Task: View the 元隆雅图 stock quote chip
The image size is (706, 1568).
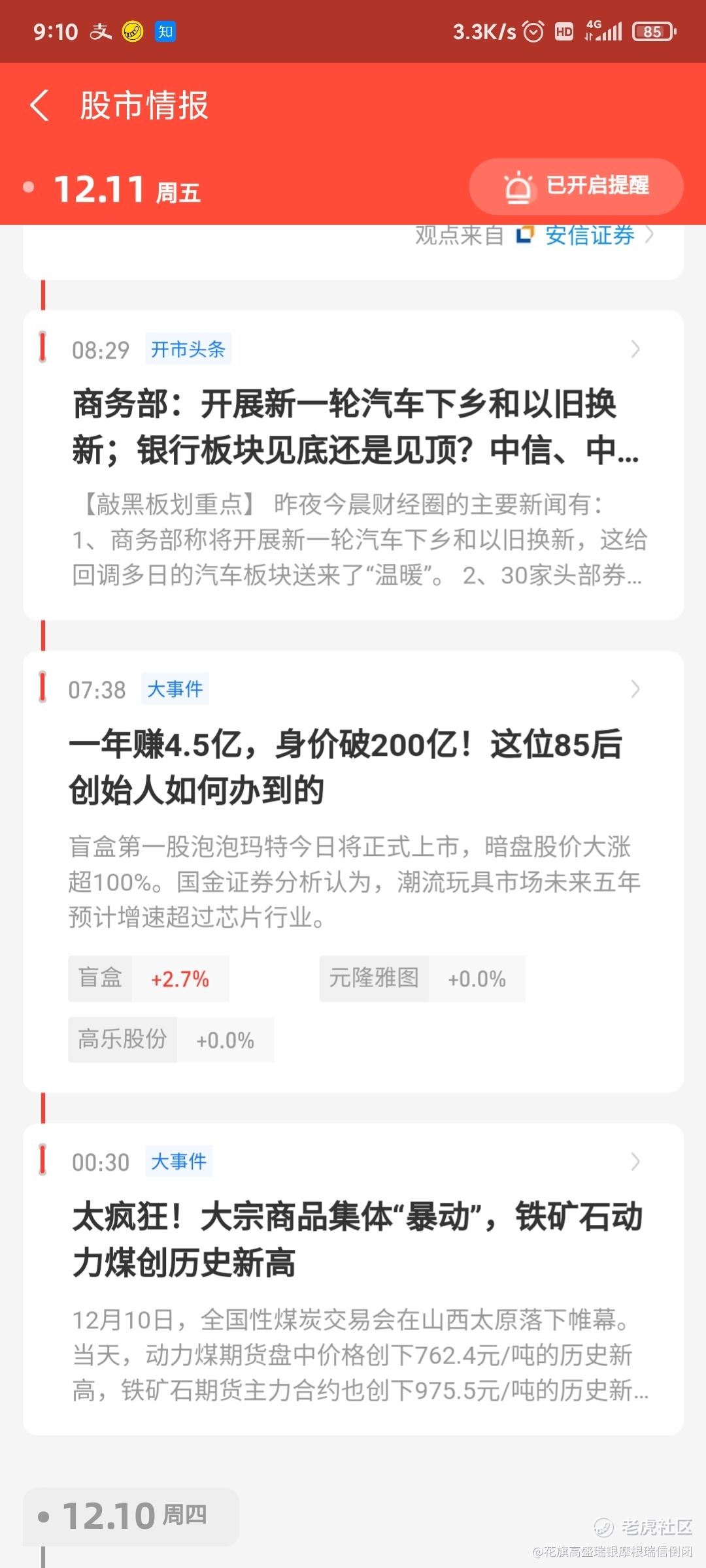Action: coord(422,979)
